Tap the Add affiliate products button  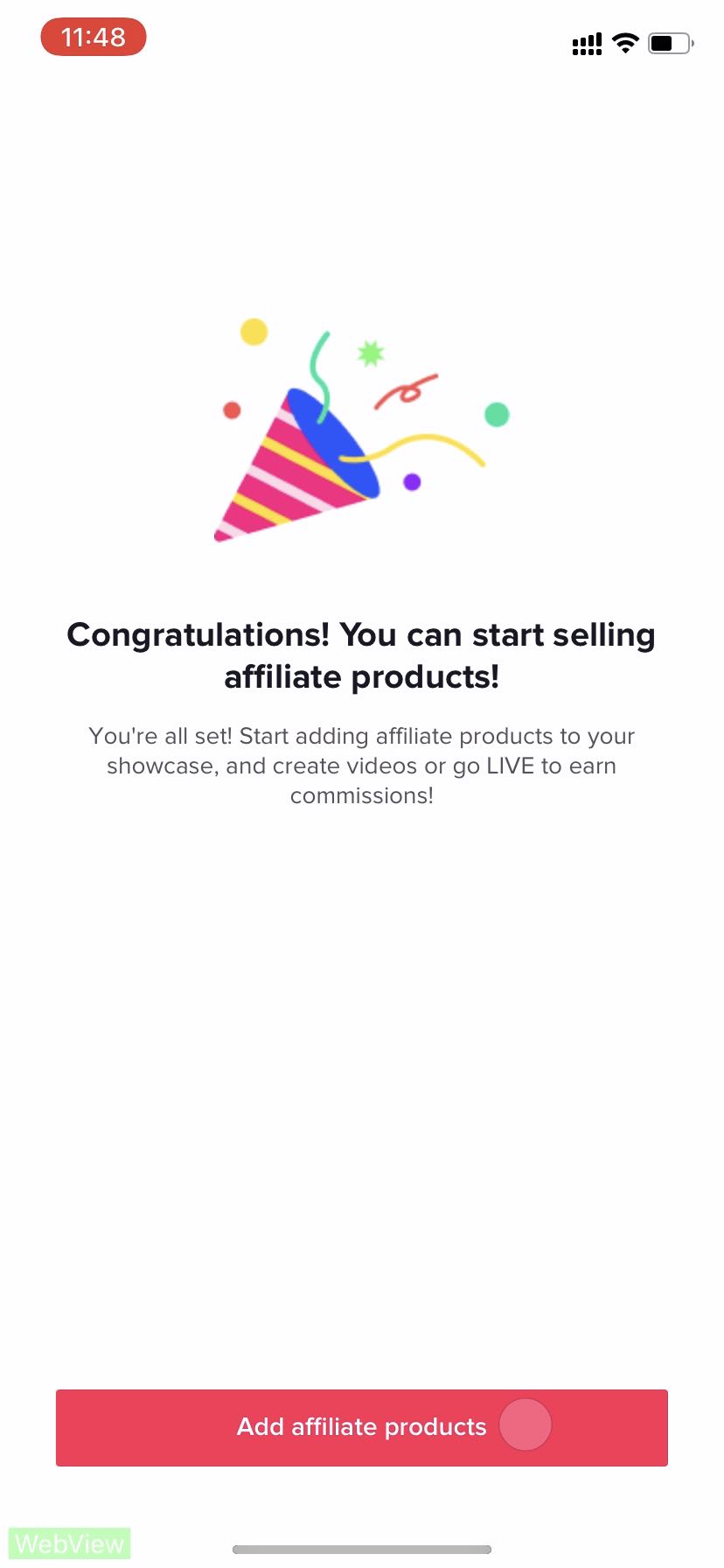point(361,1427)
